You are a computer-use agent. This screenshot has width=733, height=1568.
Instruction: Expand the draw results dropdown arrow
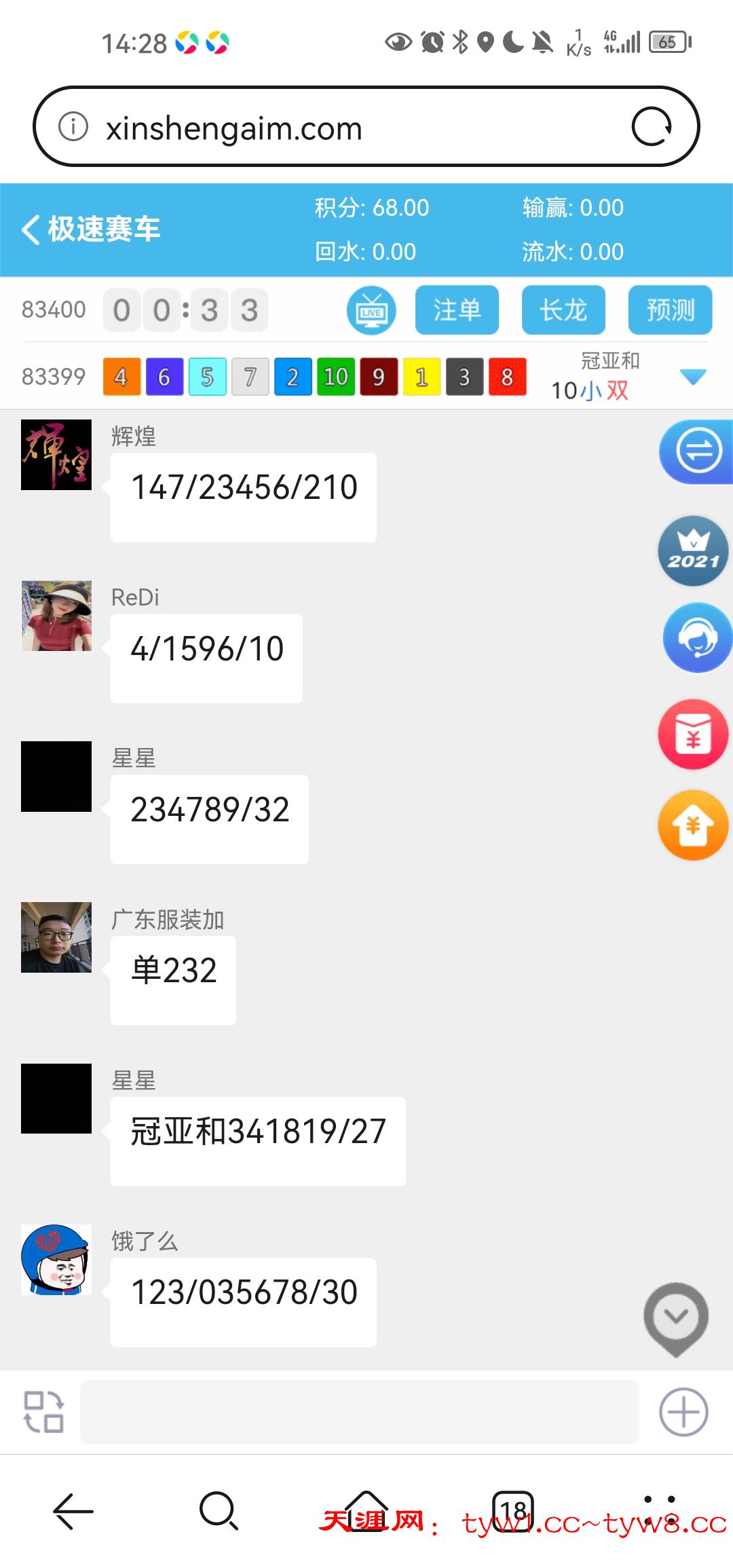(693, 377)
